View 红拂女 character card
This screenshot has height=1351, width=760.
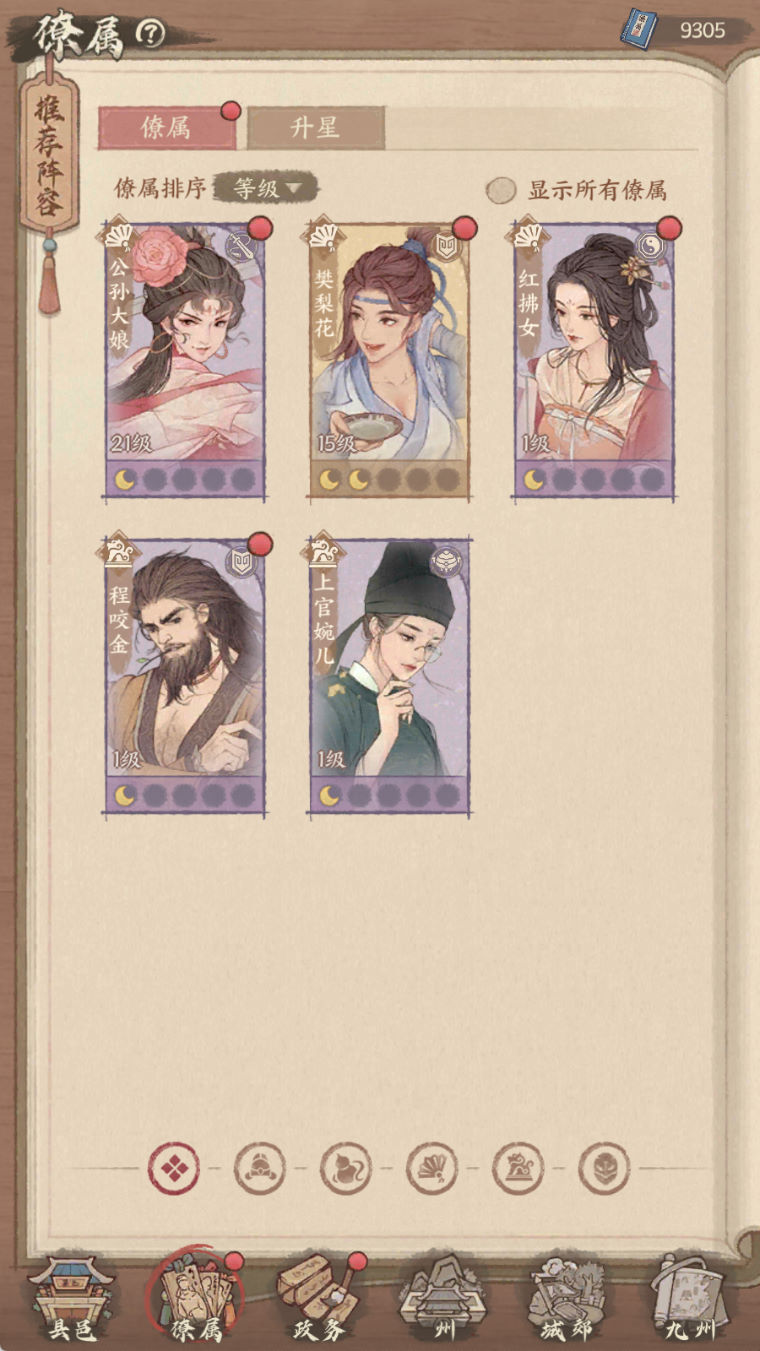click(x=595, y=360)
